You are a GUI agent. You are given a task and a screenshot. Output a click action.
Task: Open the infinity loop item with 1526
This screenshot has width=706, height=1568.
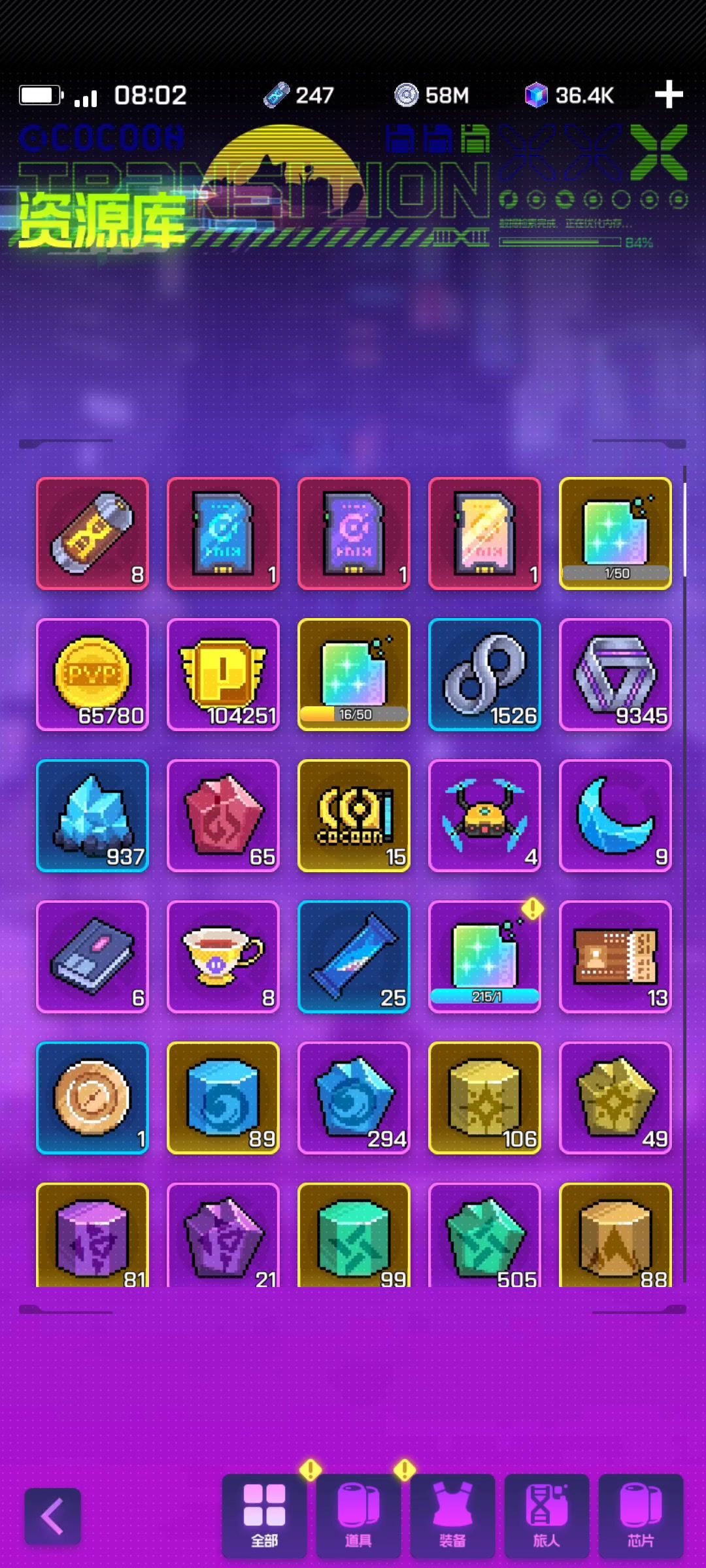[484, 674]
